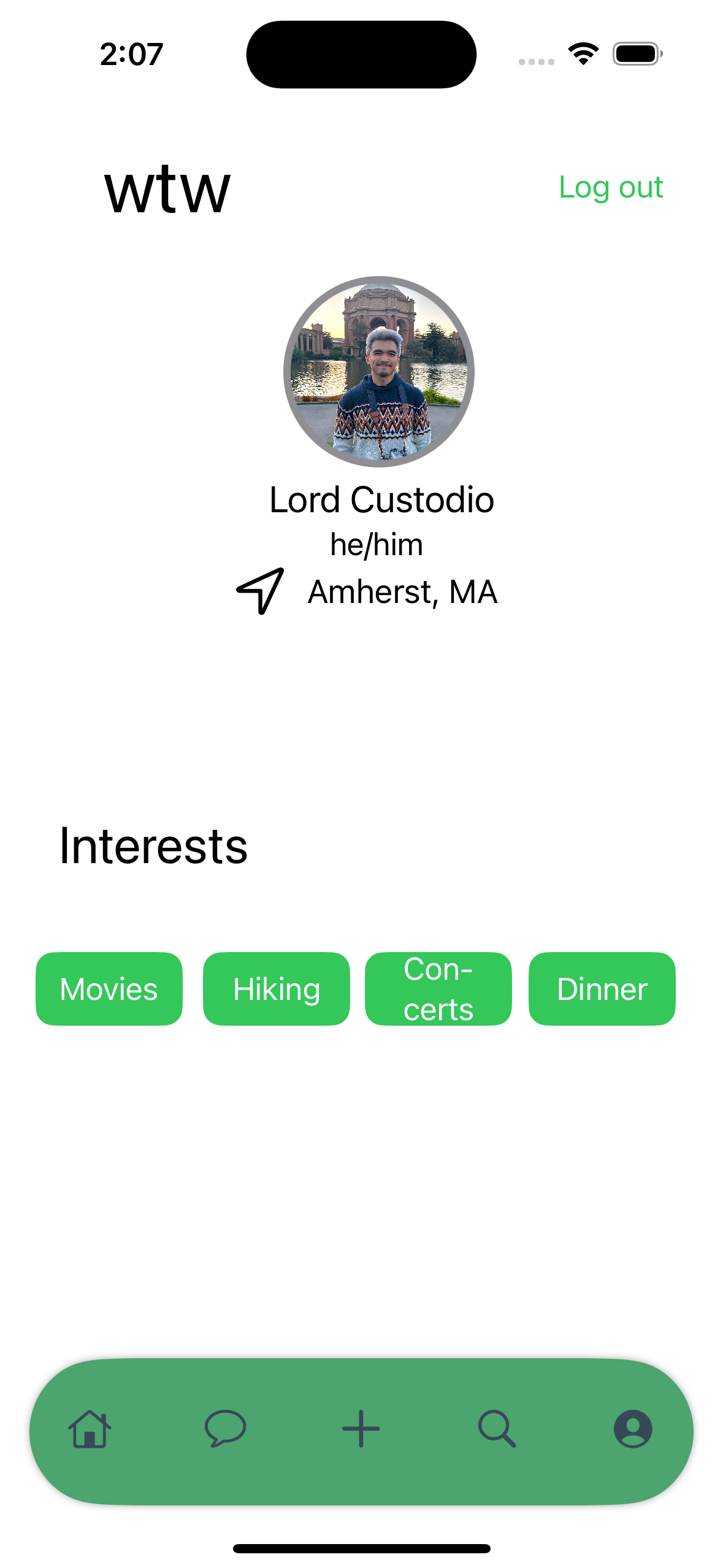Tap the Movies interest chip

pos(109,988)
